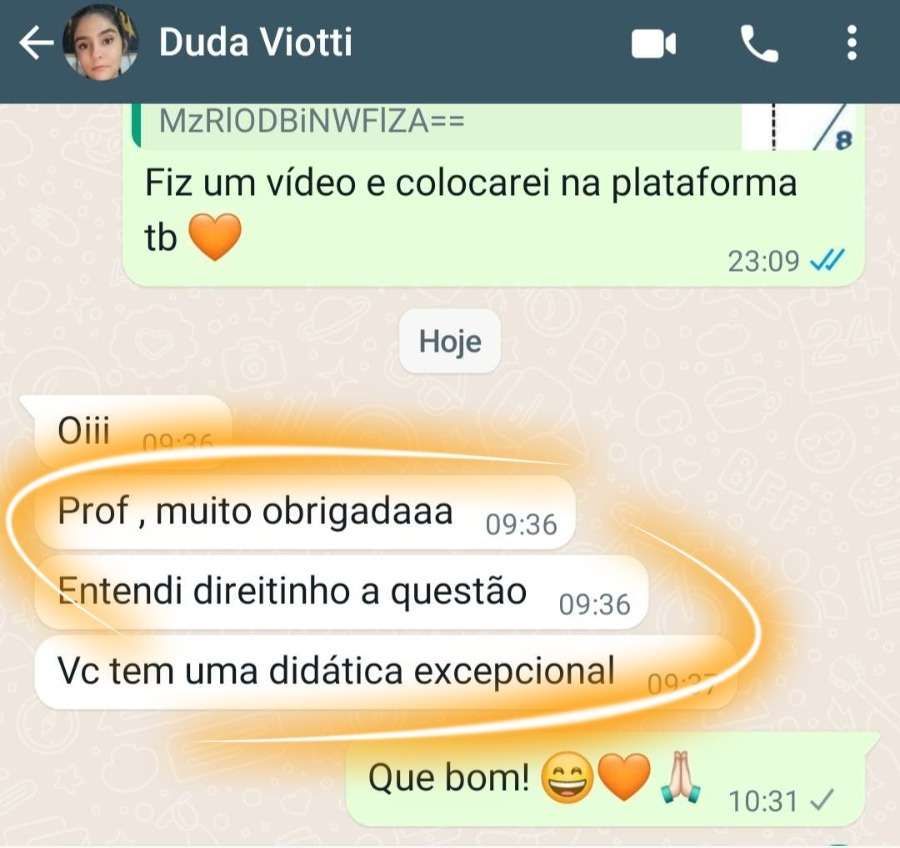Screen dimensions: 900x848
Task: Open Duda Viotti's profile picture
Action: pos(99,44)
